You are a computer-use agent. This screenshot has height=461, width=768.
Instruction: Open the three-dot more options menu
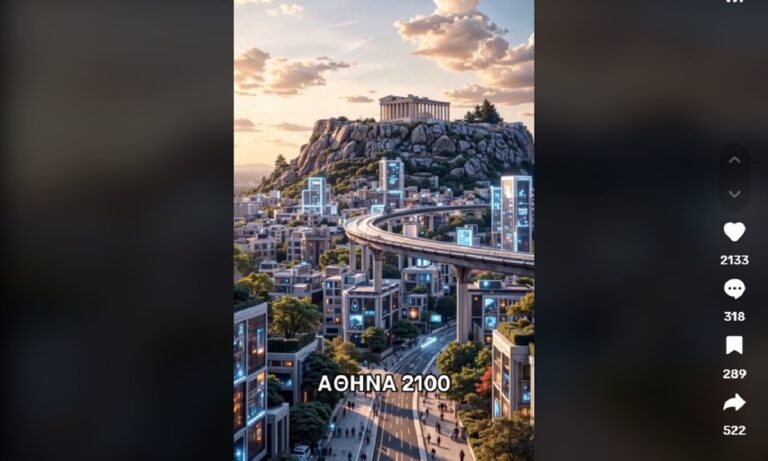pyautogui.click(x=734, y=2)
